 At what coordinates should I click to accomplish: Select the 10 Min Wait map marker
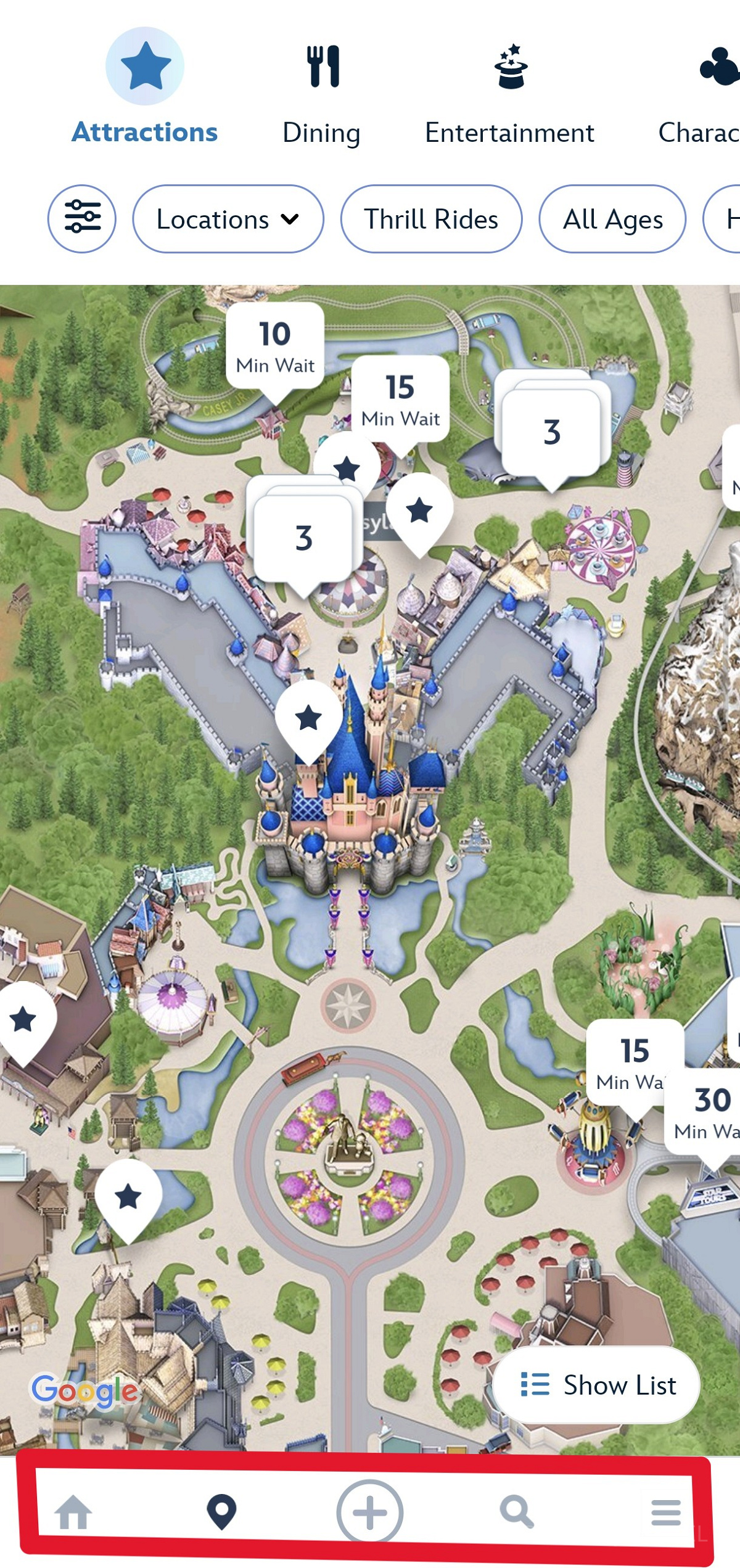click(275, 347)
